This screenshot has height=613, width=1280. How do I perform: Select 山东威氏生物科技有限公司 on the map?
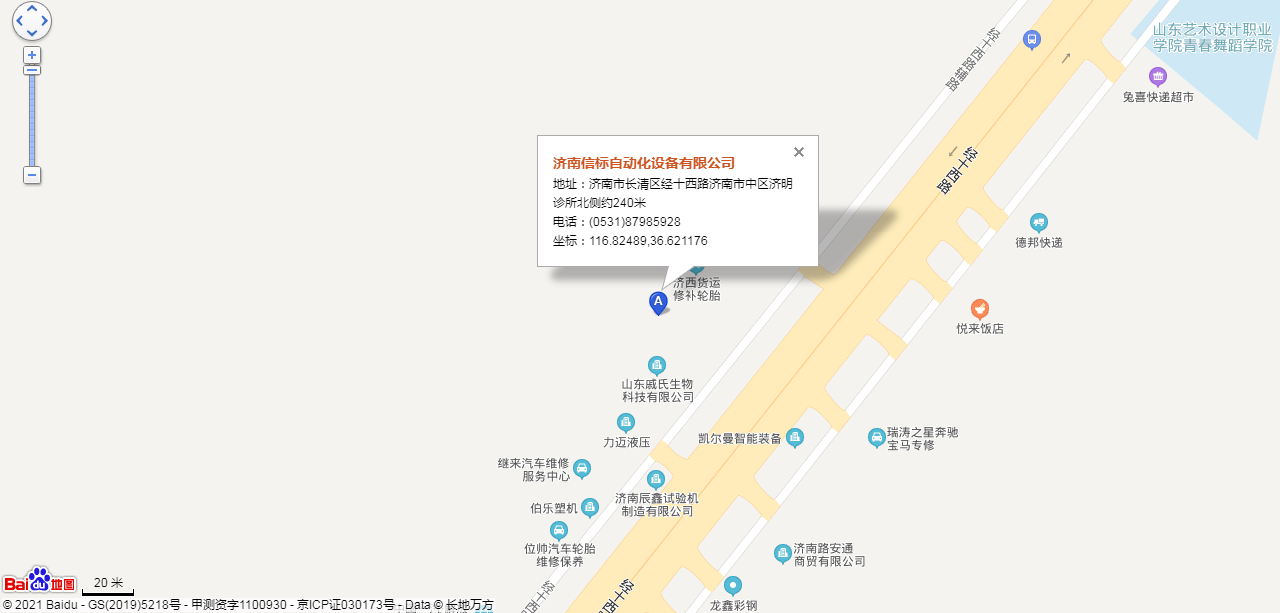657,365
